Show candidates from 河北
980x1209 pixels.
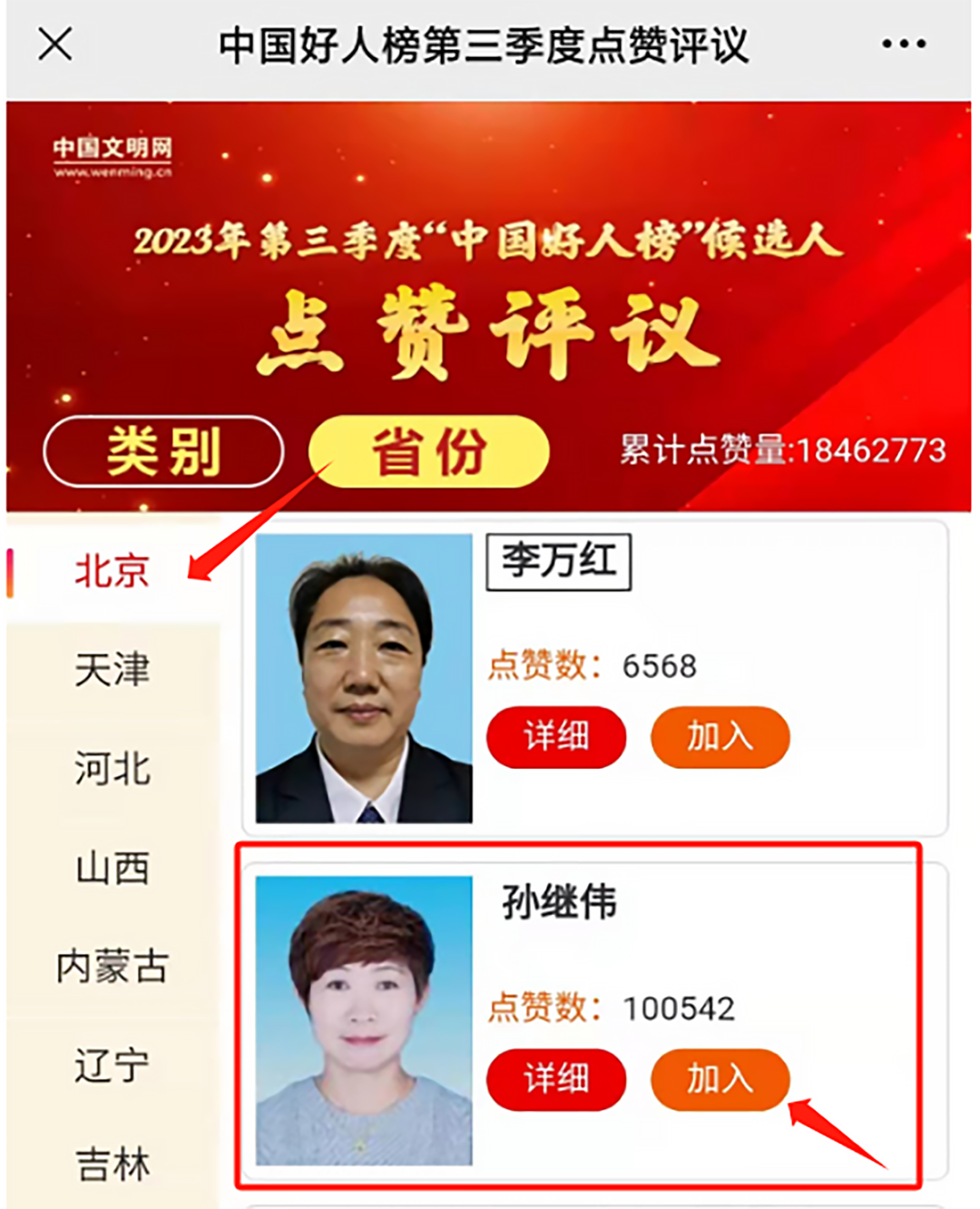click(112, 770)
